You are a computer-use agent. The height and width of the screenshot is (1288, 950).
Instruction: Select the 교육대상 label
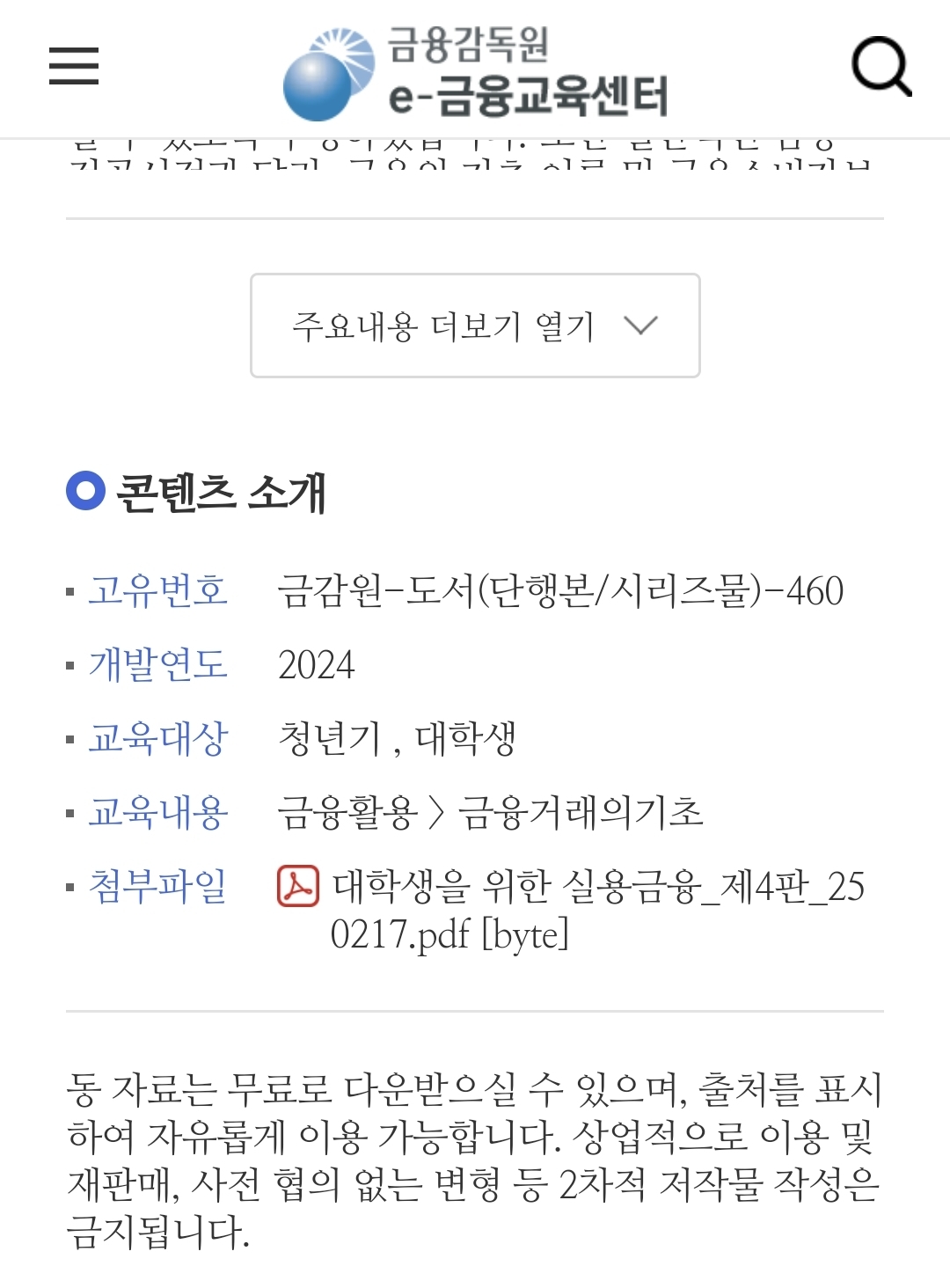(158, 741)
